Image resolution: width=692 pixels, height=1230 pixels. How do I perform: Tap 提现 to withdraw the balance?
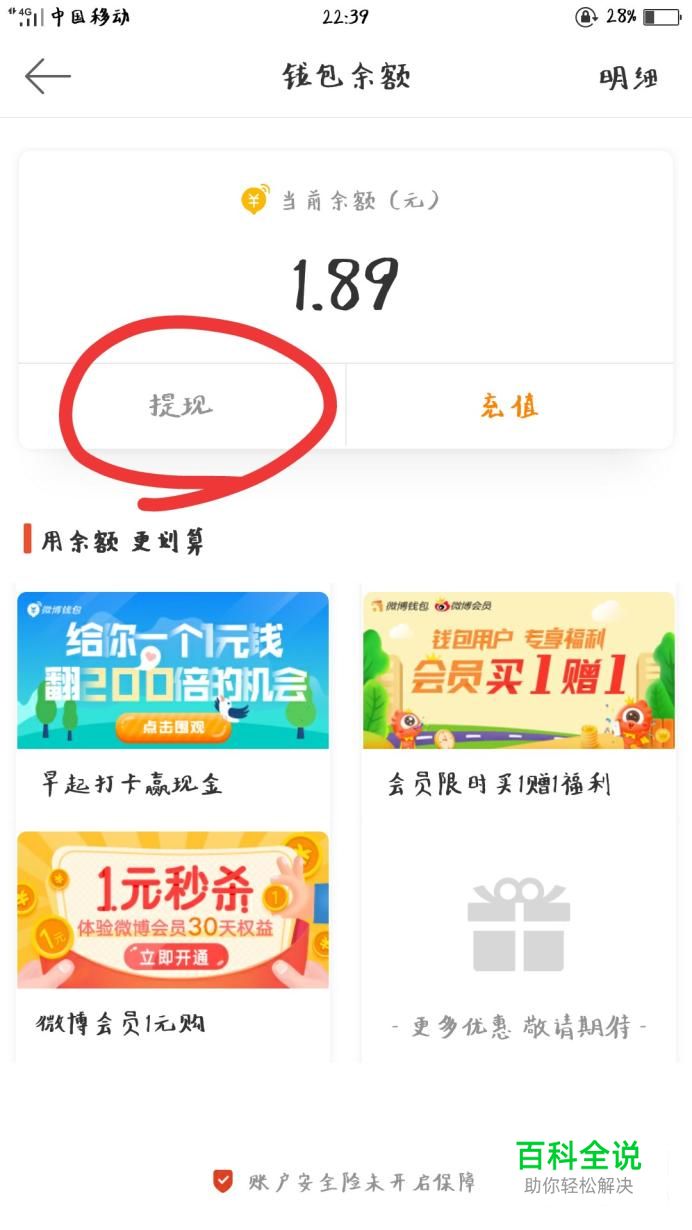[182, 405]
